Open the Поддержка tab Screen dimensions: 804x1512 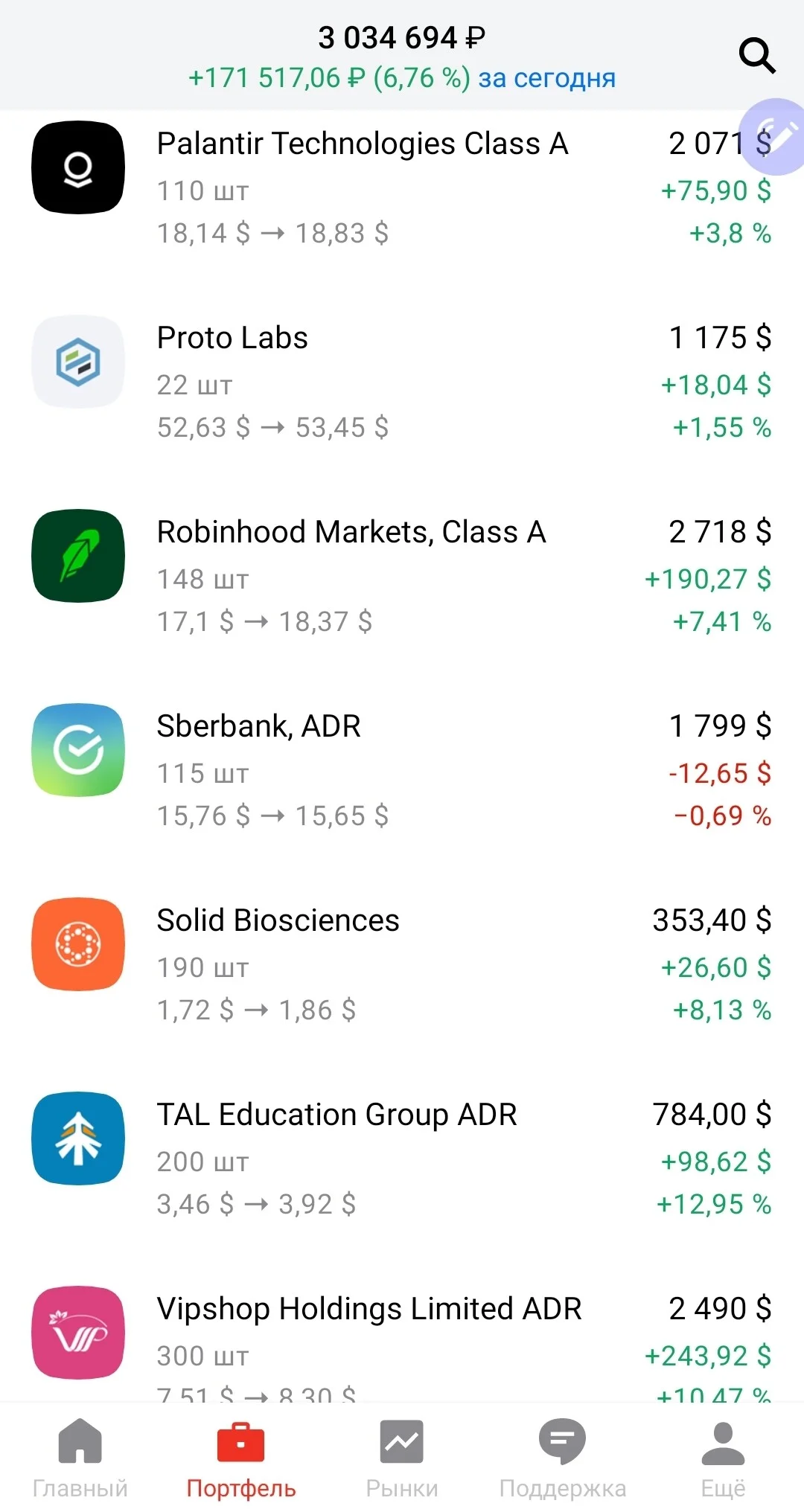tap(563, 1458)
